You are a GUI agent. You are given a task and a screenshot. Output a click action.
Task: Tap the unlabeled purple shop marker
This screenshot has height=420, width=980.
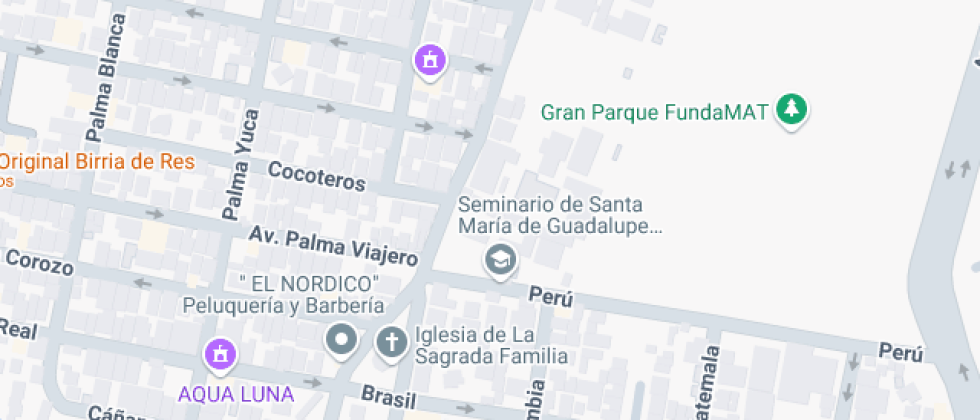coord(429,60)
